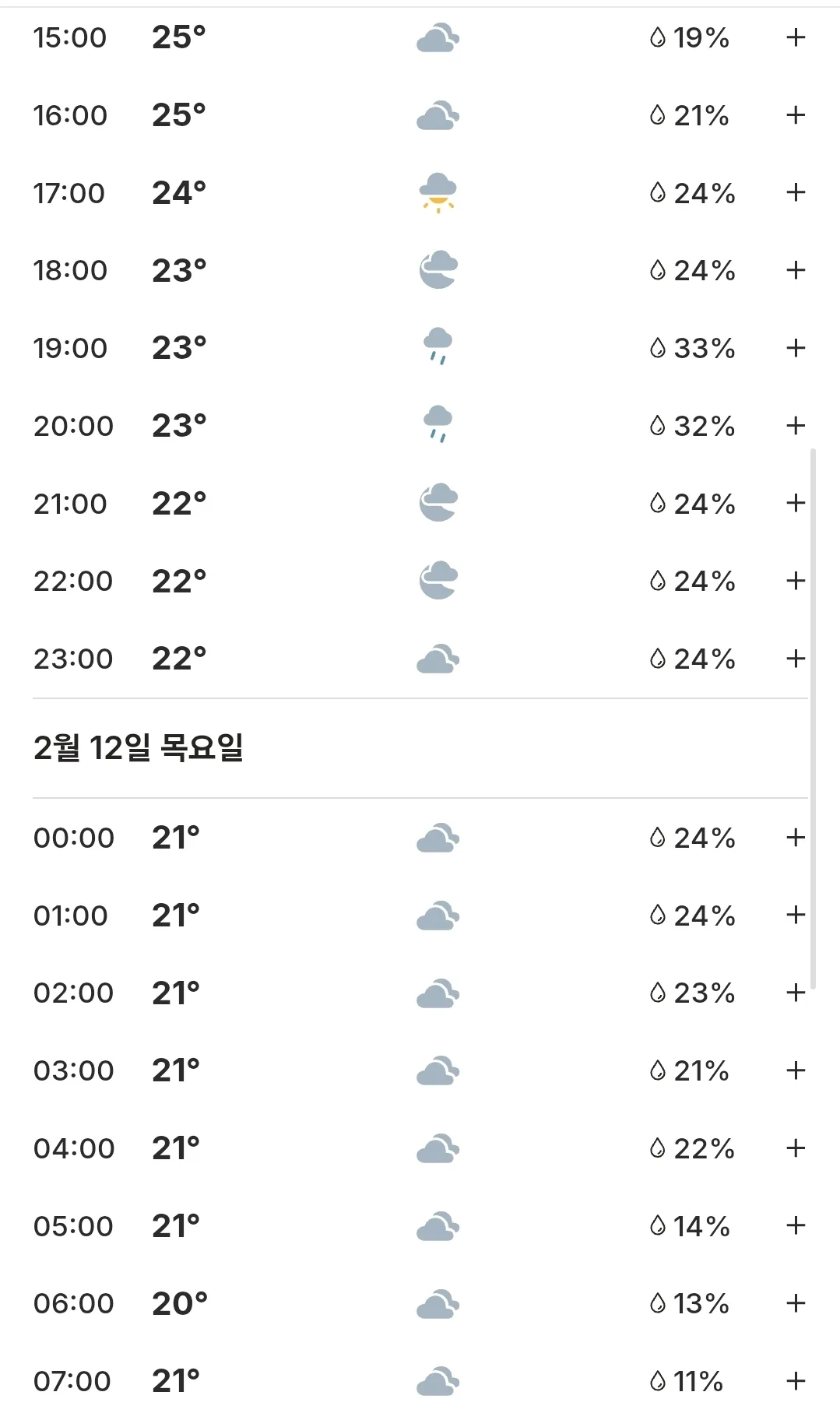Expand the 18:00 forecast row

[795, 270]
